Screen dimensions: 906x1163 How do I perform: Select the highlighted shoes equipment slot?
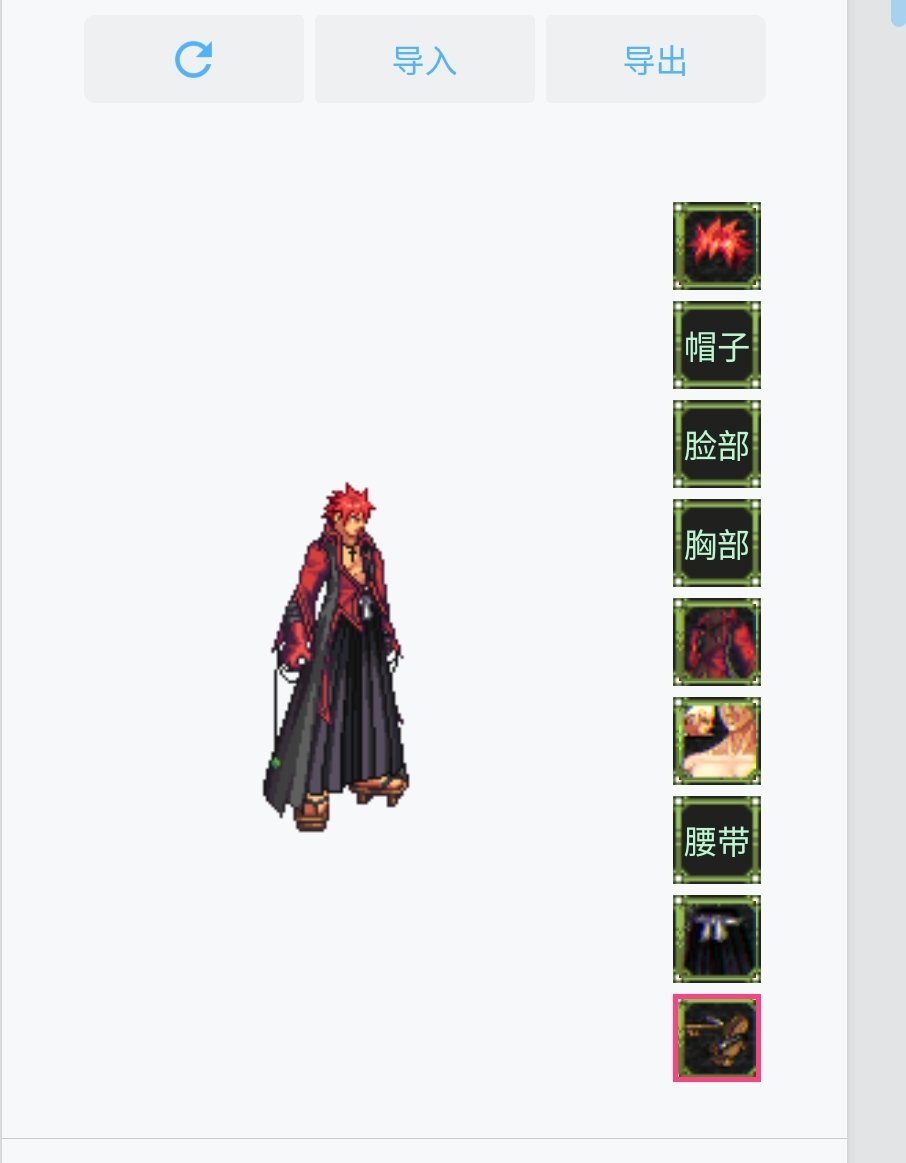pyautogui.click(x=716, y=1038)
